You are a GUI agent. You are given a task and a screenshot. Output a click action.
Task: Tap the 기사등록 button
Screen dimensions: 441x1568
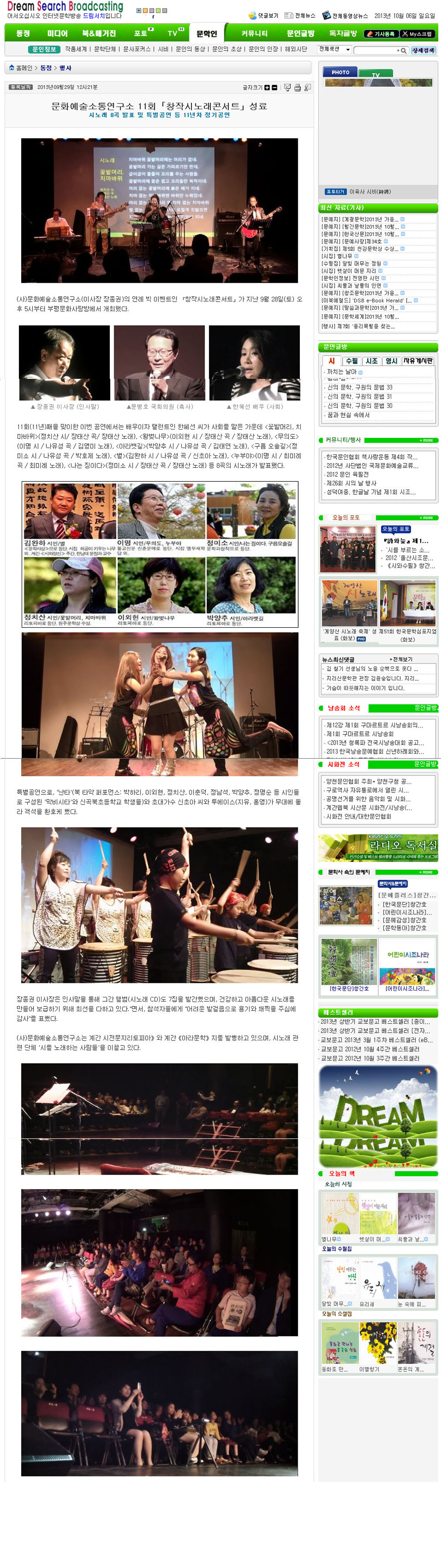[x=382, y=34]
